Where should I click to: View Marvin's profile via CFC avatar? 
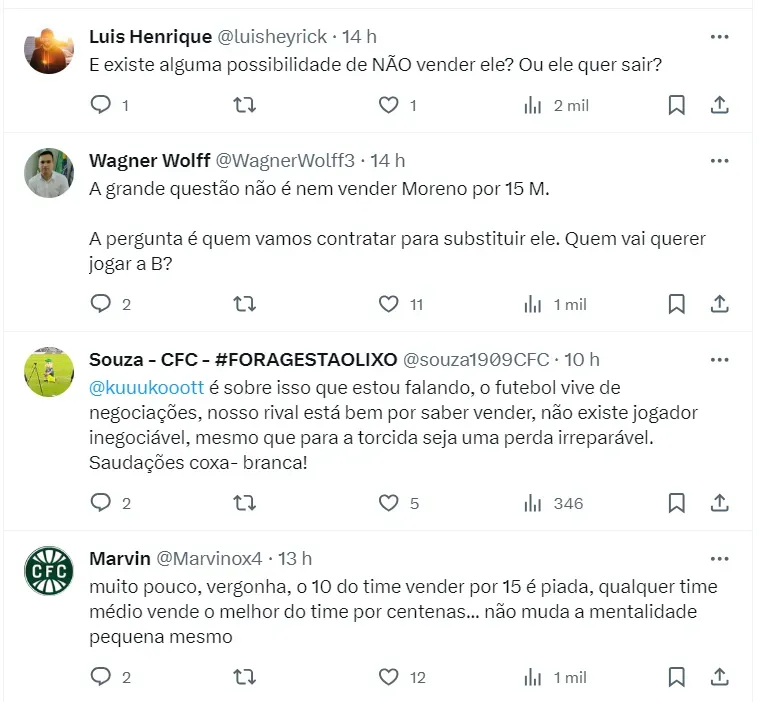point(49,571)
